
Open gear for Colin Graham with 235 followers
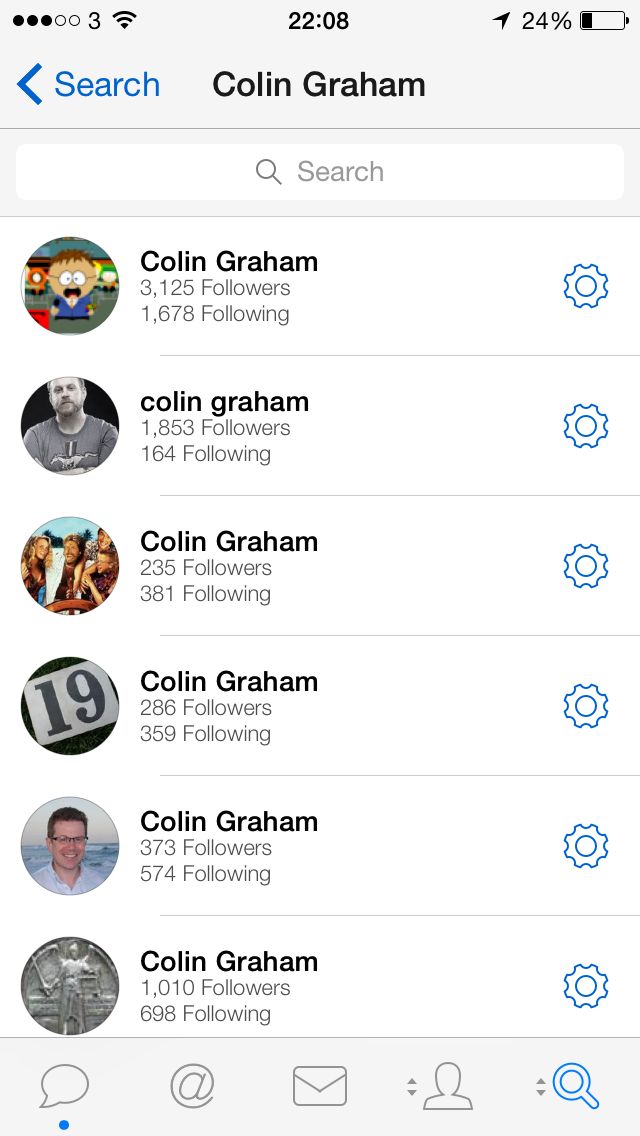tap(586, 566)
